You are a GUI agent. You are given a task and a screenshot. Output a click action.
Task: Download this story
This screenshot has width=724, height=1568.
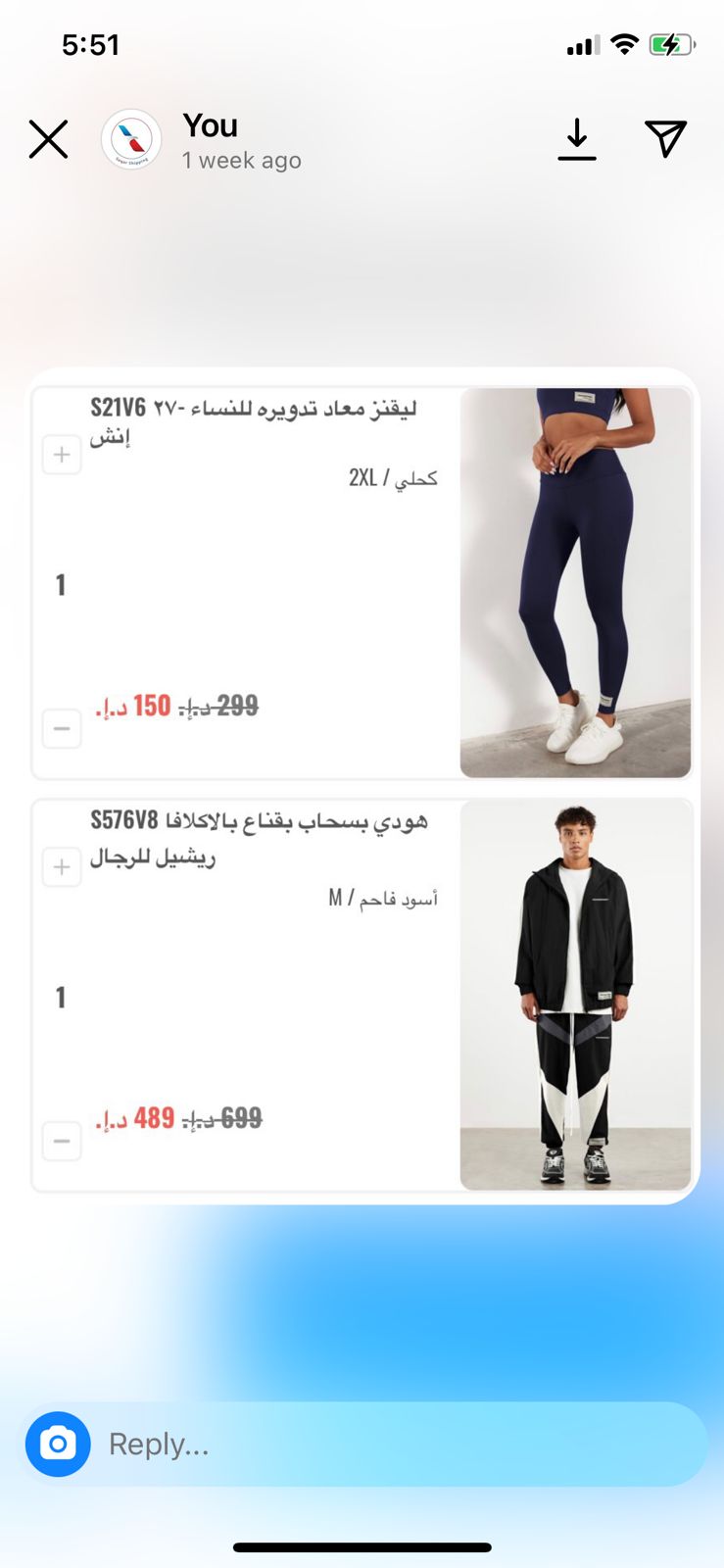click(577, 139)
